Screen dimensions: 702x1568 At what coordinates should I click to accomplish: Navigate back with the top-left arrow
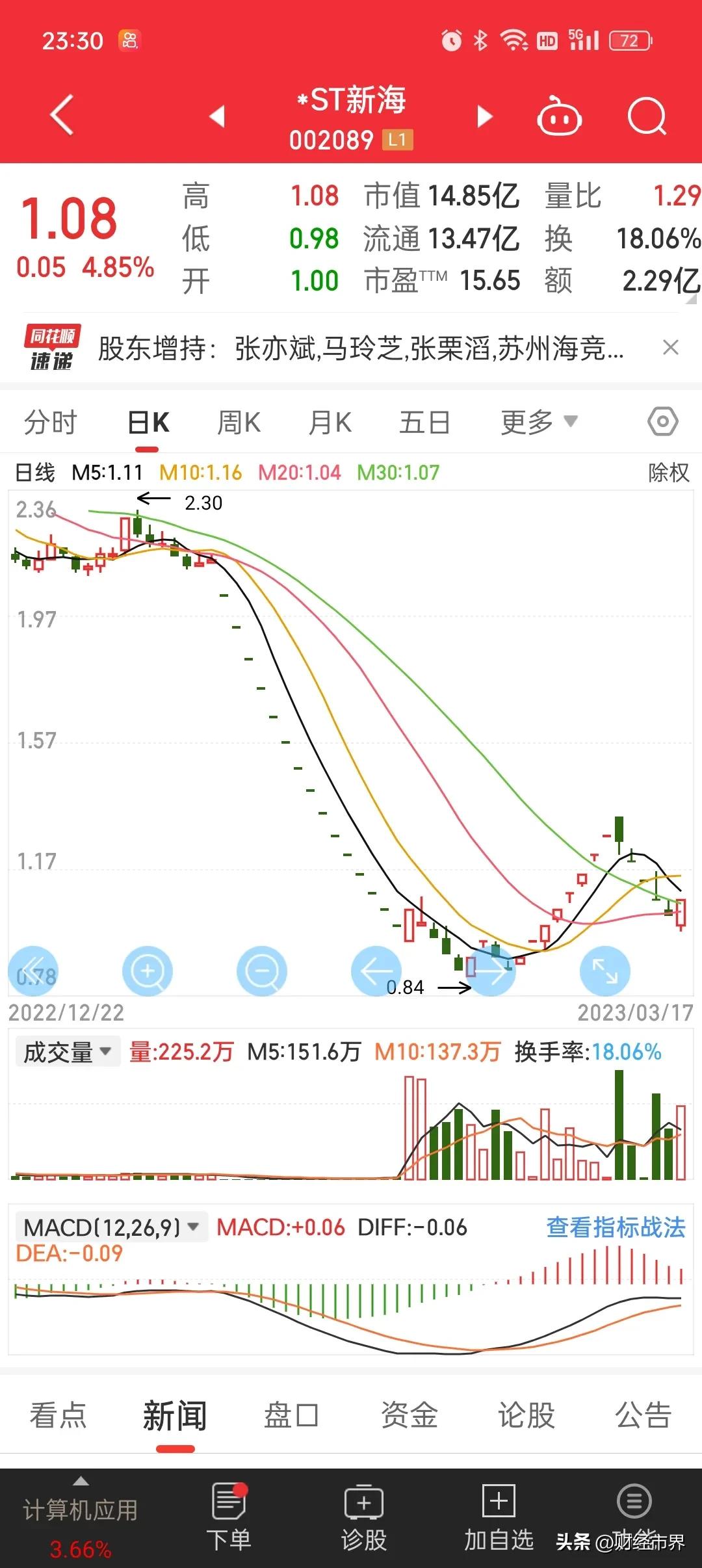coord(60,114)
